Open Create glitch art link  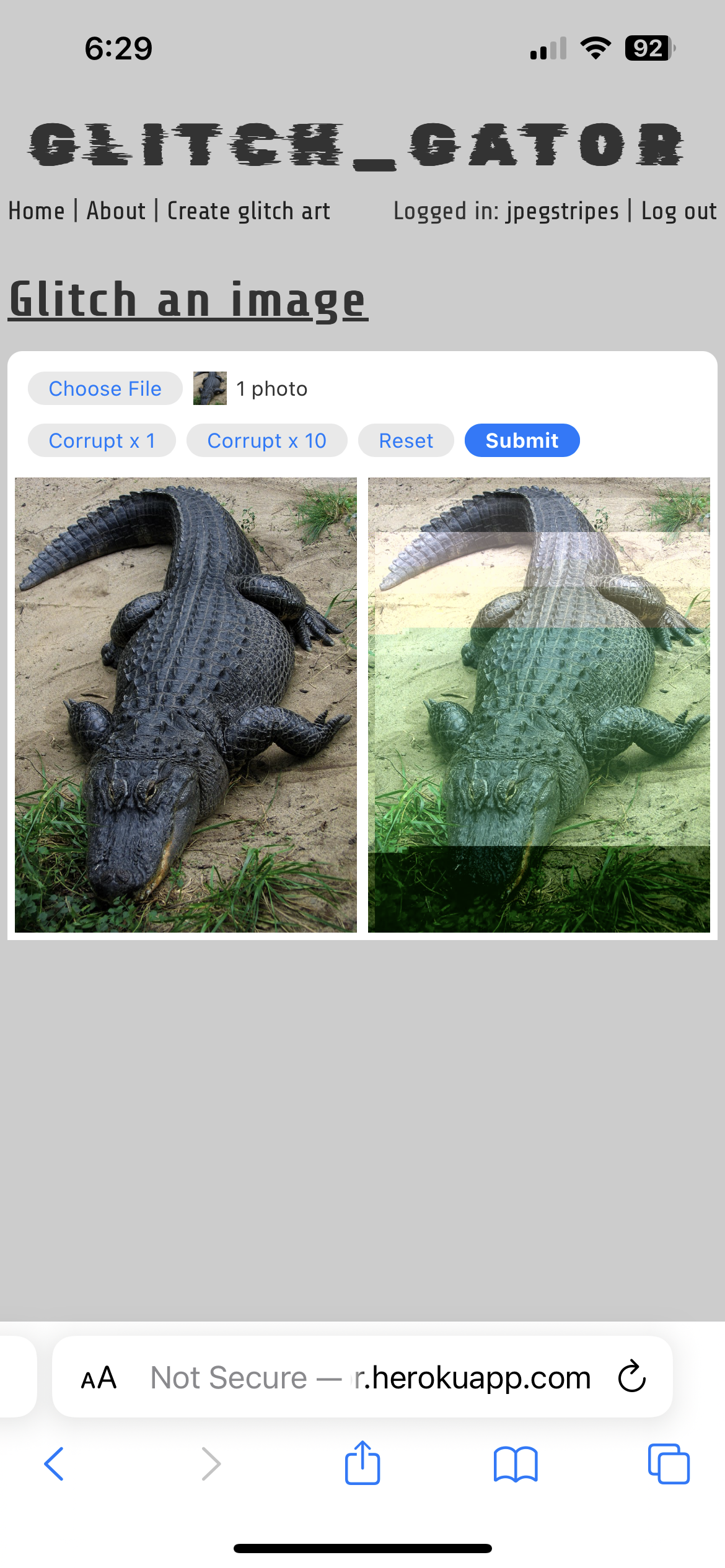(x=248, y=211)
